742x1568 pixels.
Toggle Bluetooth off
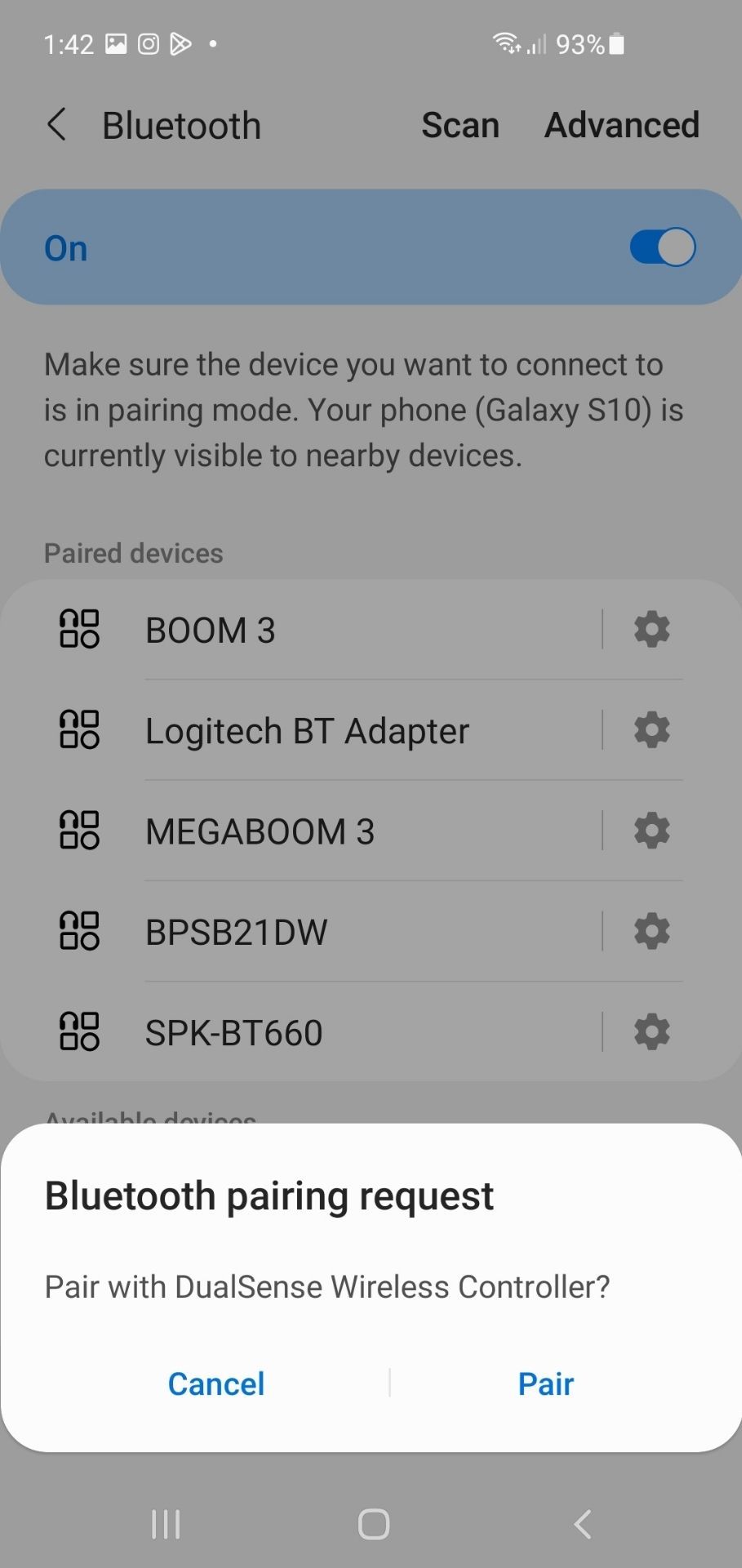click(661, 247)
